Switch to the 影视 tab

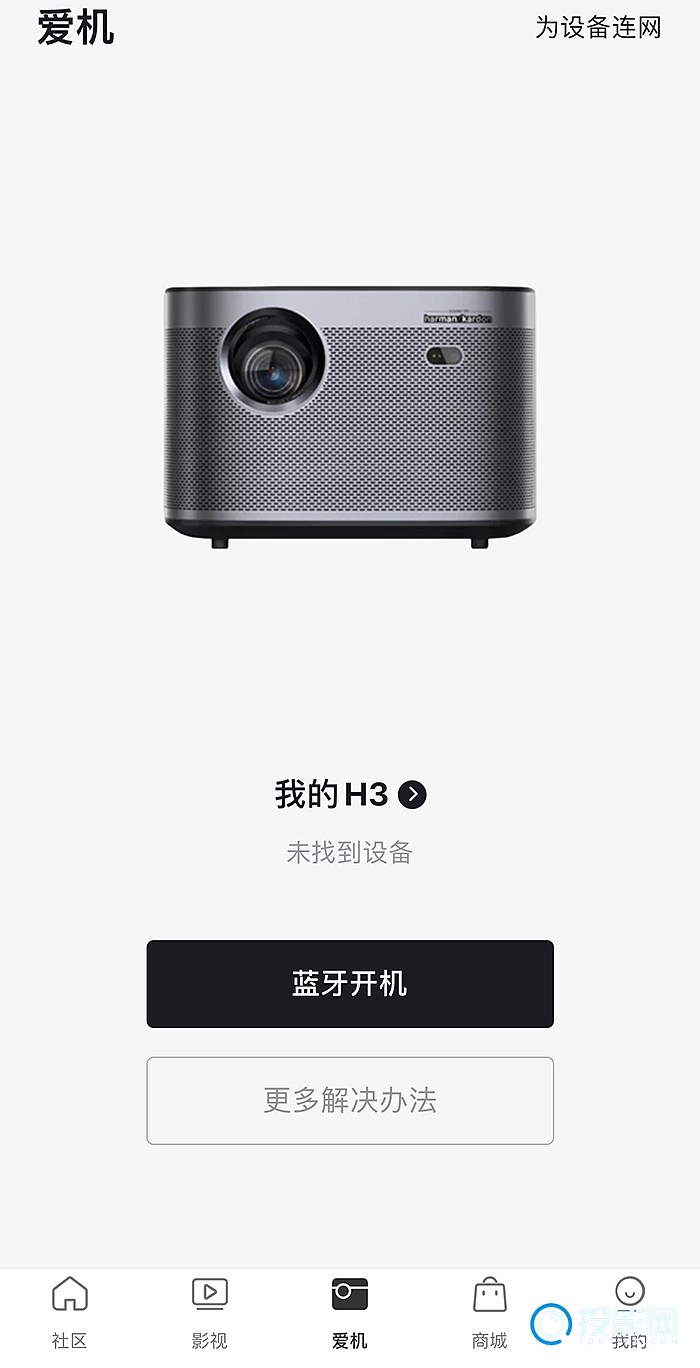(x=210, y=1313)
